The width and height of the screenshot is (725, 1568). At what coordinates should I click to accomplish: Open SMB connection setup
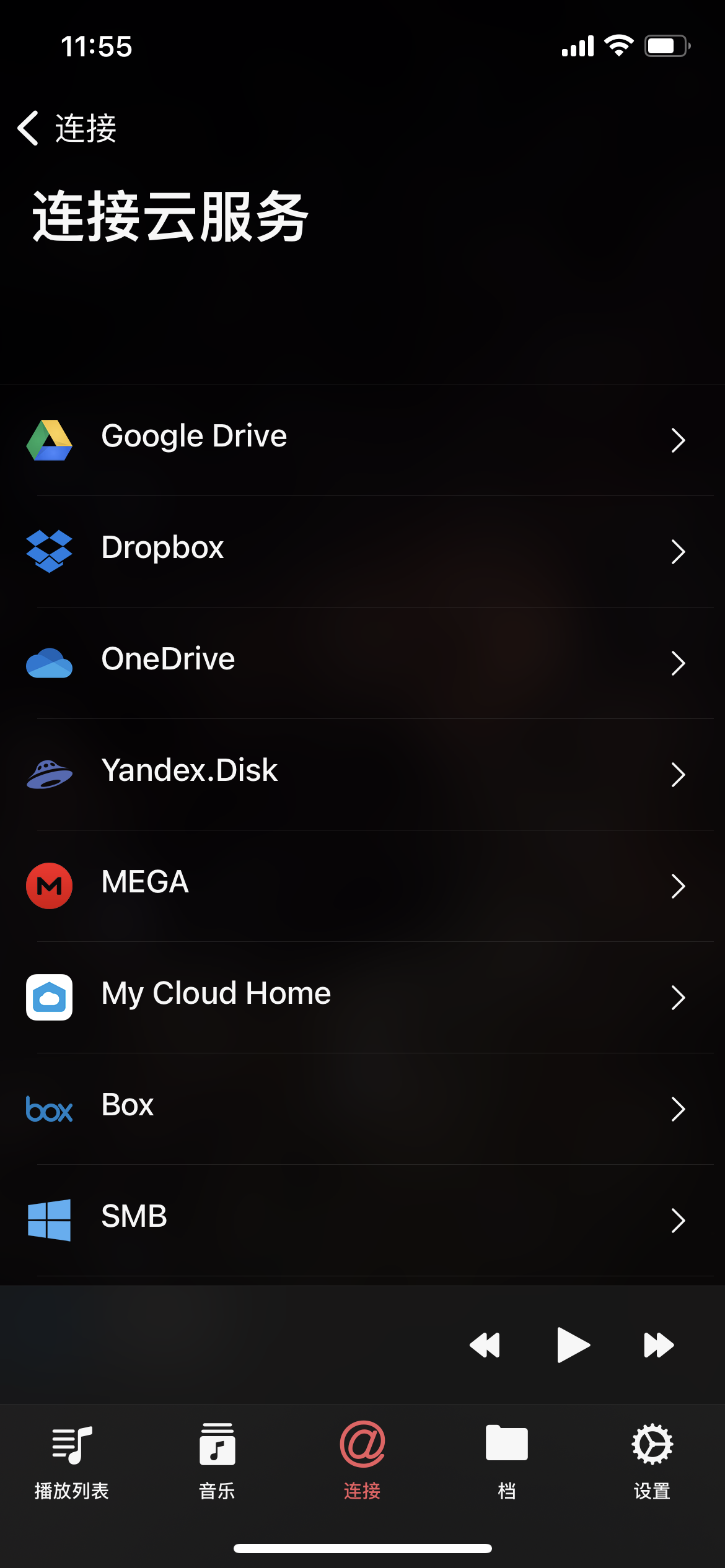tap(362, 1219)
